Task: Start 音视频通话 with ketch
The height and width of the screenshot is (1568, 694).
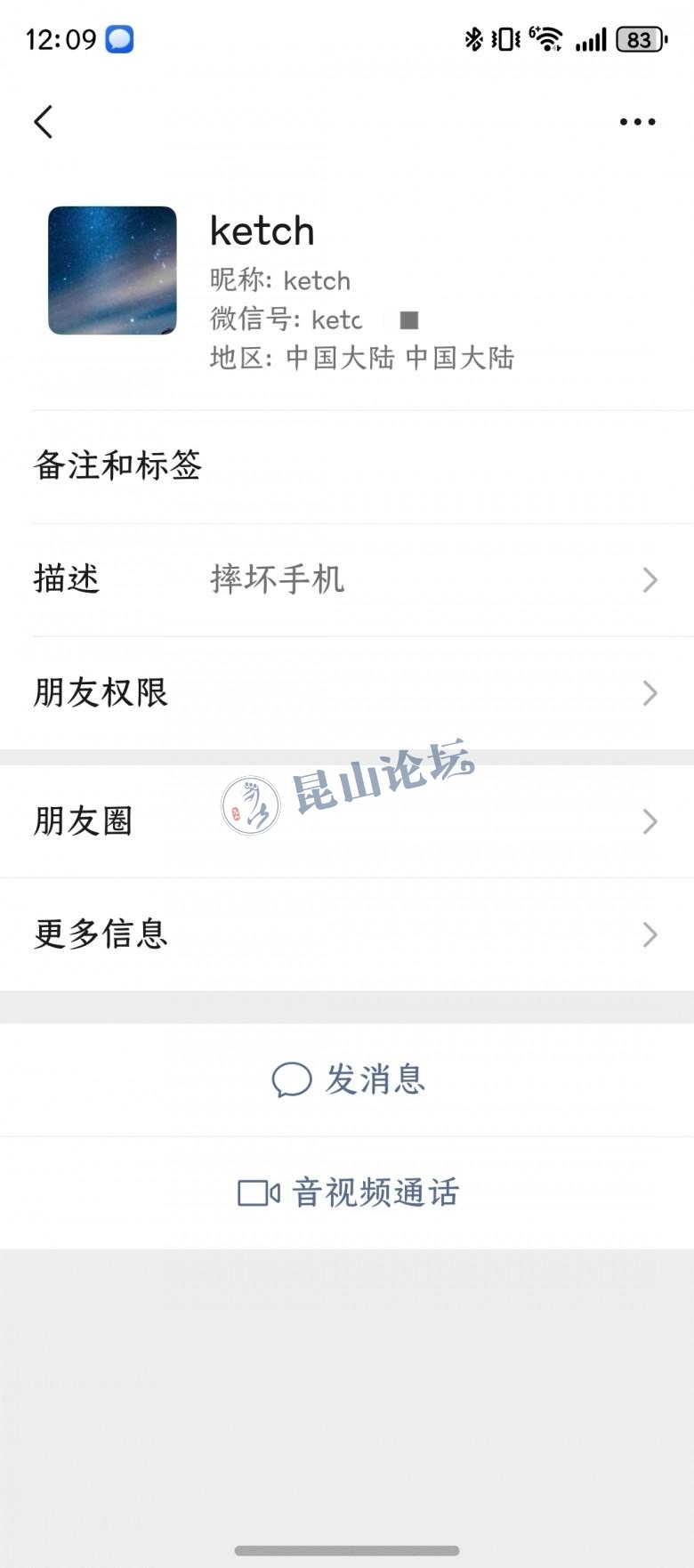Action: [349, 1192]
